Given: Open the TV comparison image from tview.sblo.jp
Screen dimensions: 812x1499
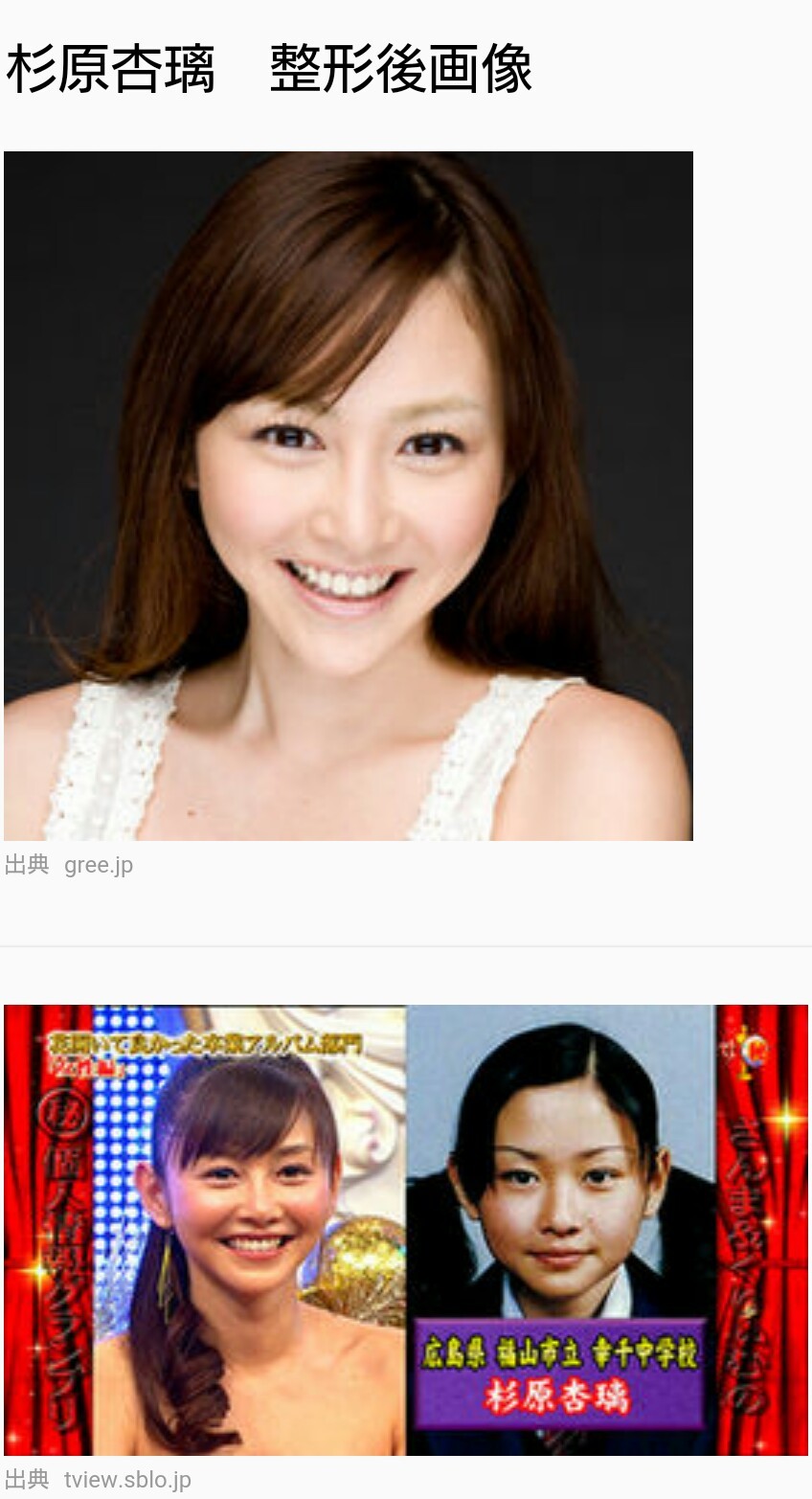Looking at the screenshot, I should (406, 1230).
